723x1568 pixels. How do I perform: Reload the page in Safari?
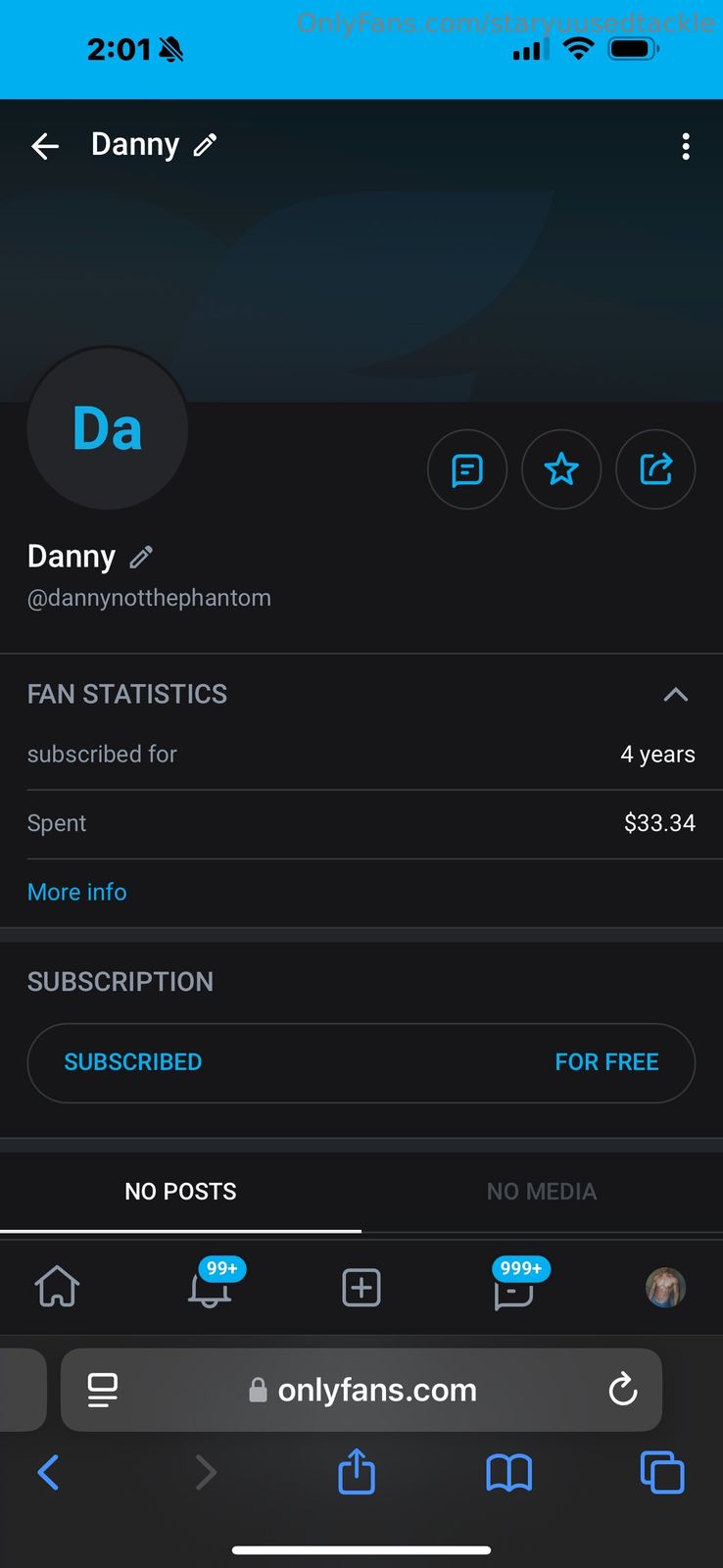tap(623, 1390)
